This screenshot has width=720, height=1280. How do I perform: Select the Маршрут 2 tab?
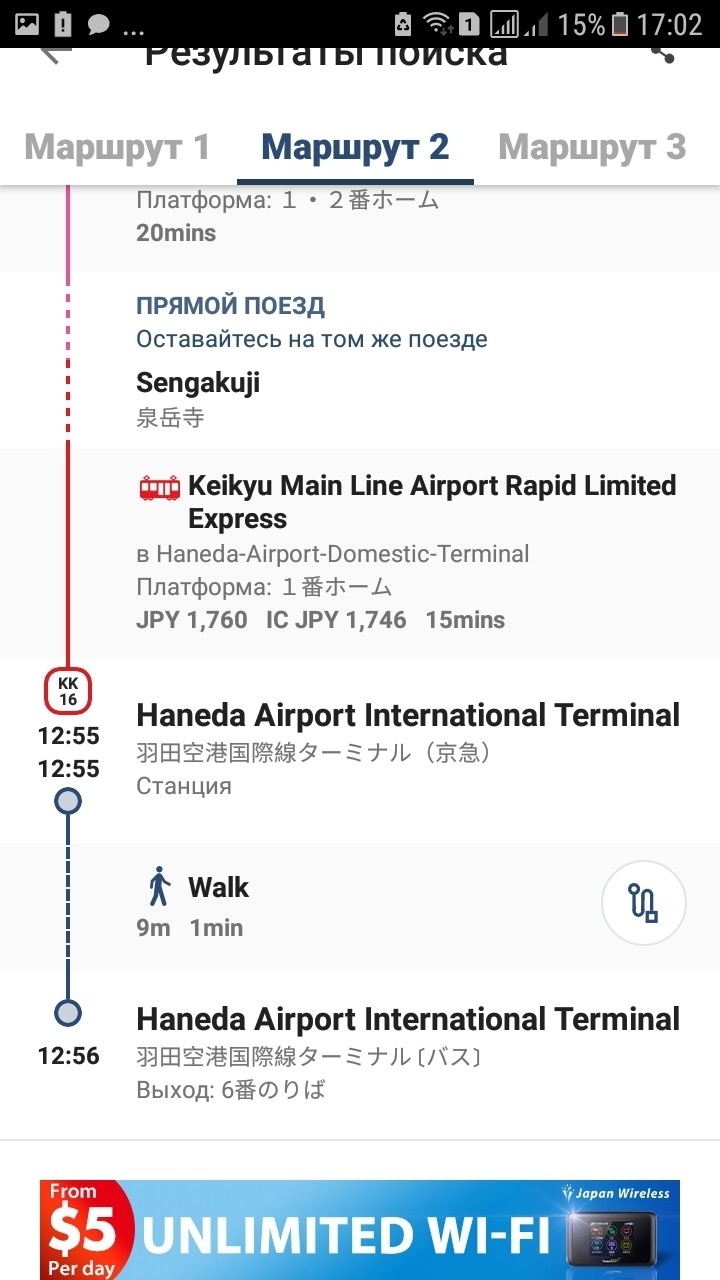(355, 148)
